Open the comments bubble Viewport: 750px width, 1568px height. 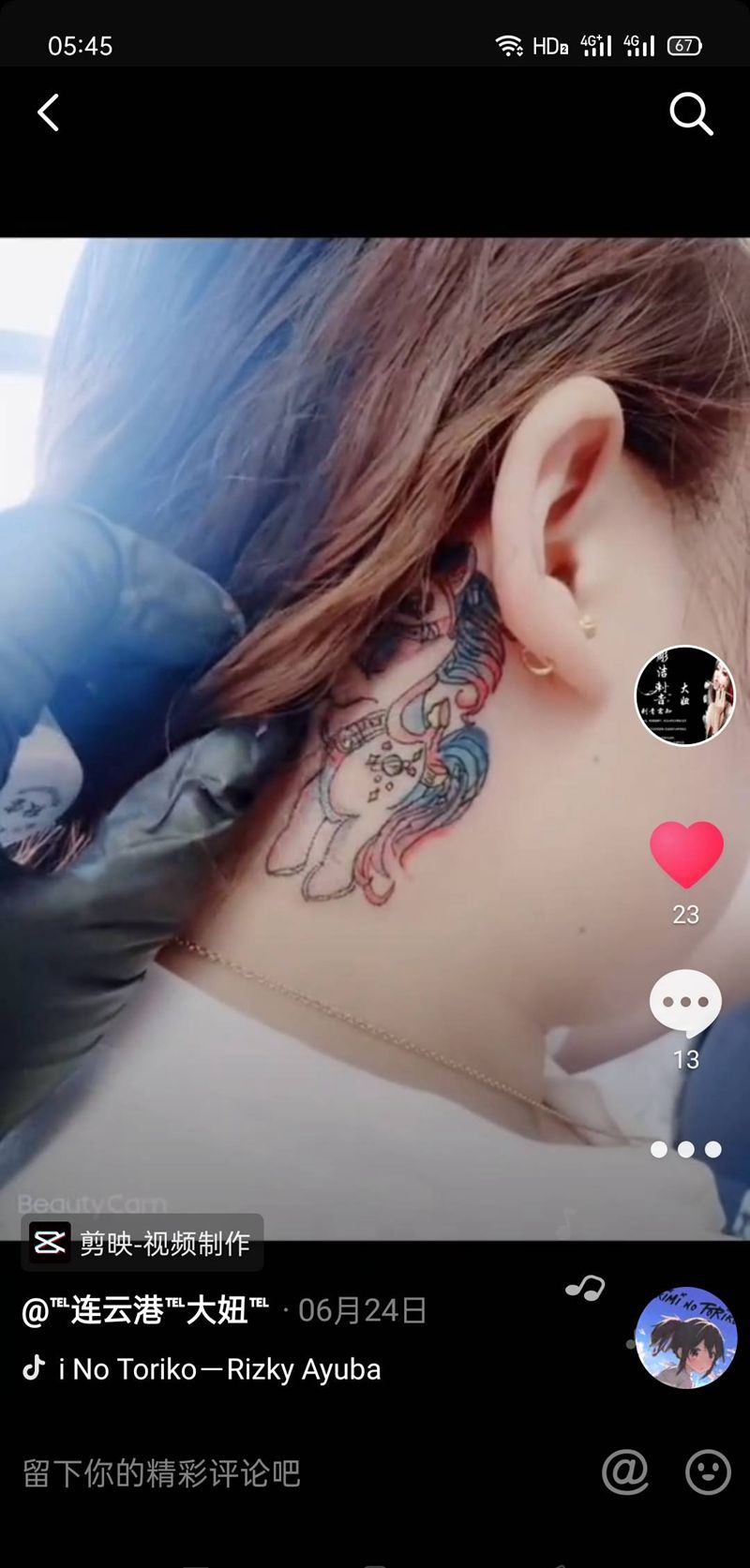685,1002
